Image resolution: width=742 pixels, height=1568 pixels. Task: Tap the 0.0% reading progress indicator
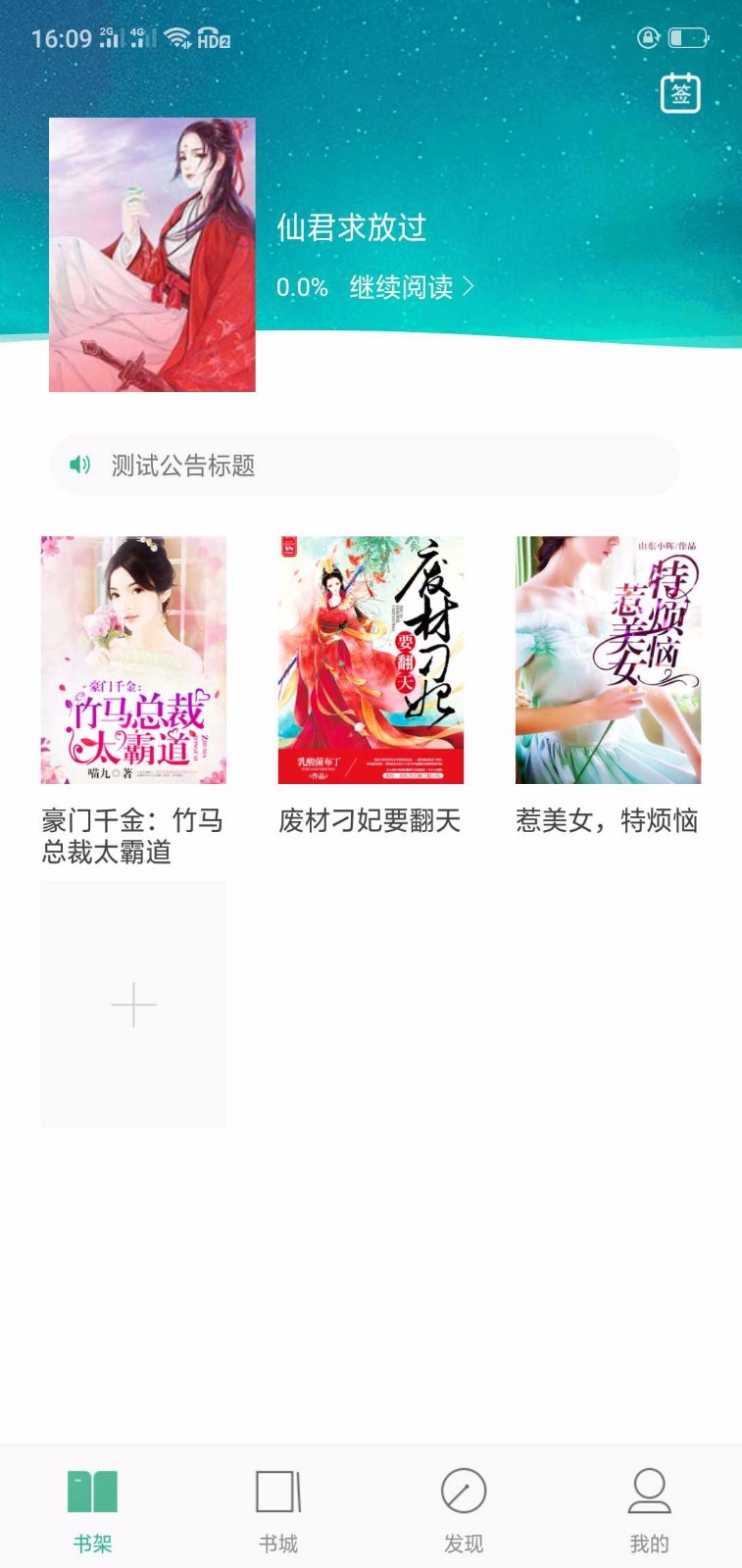pos(299,287)
